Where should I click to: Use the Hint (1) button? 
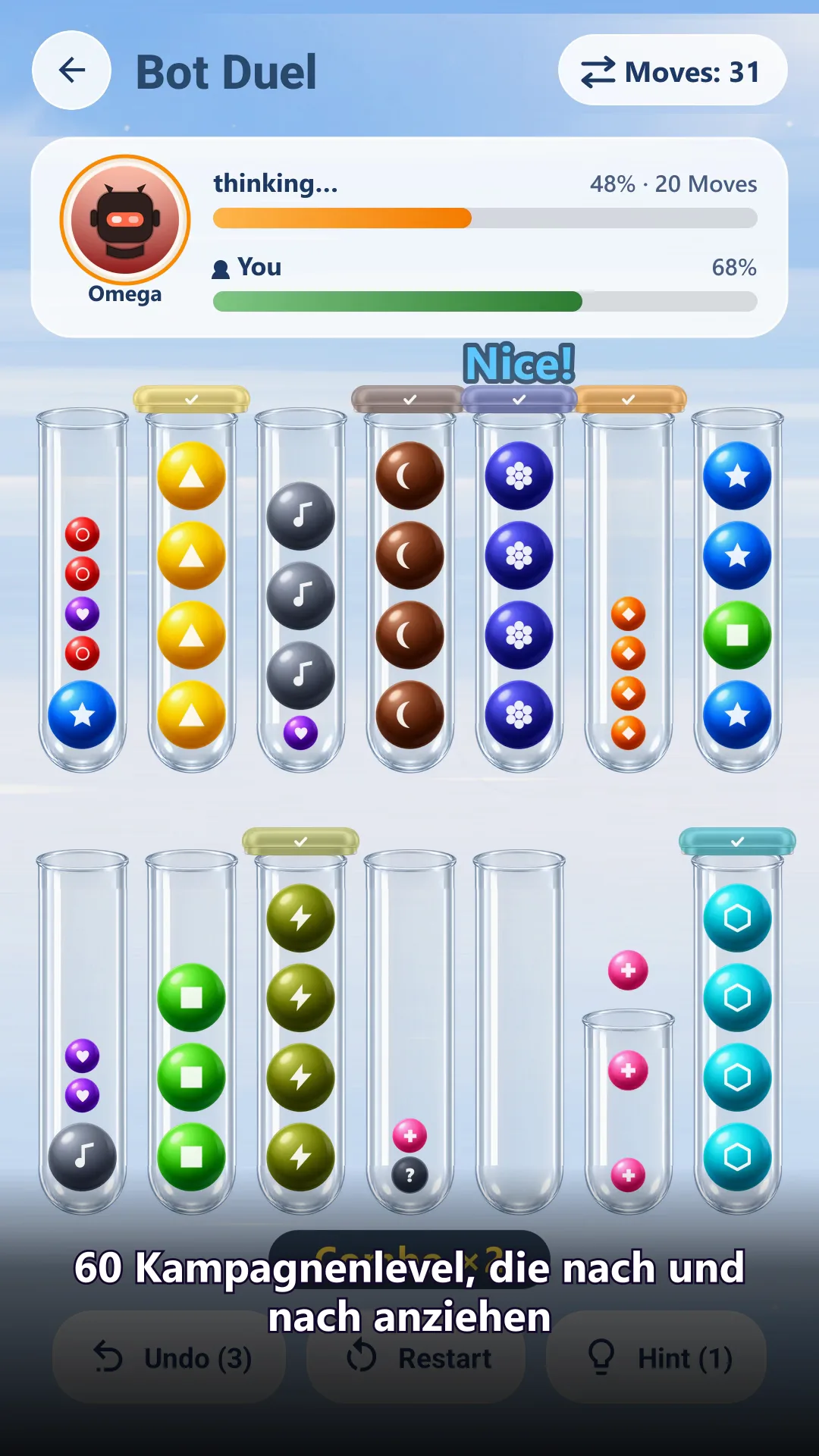(x=656, y=1357)
